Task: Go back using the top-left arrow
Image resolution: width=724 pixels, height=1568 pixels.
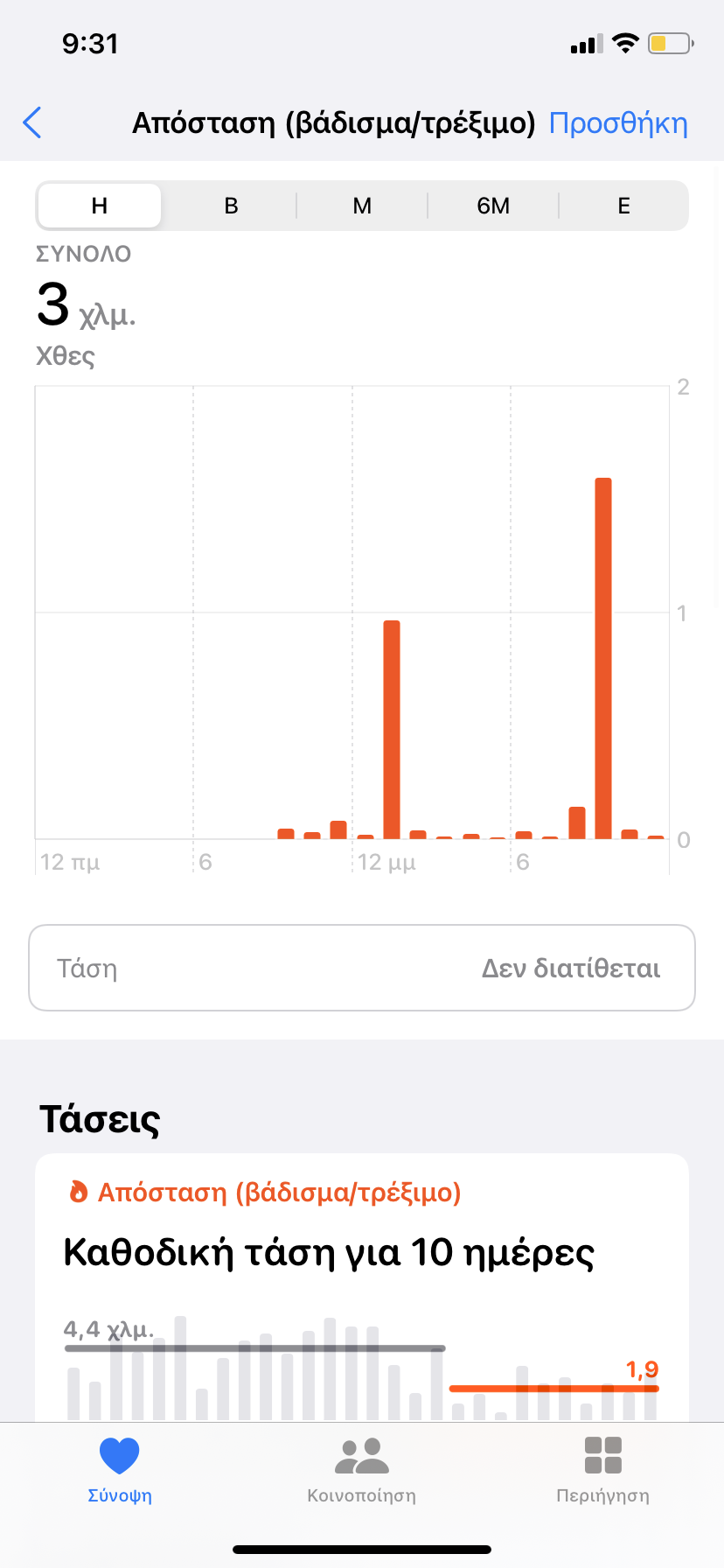Action: pos(32,123)
